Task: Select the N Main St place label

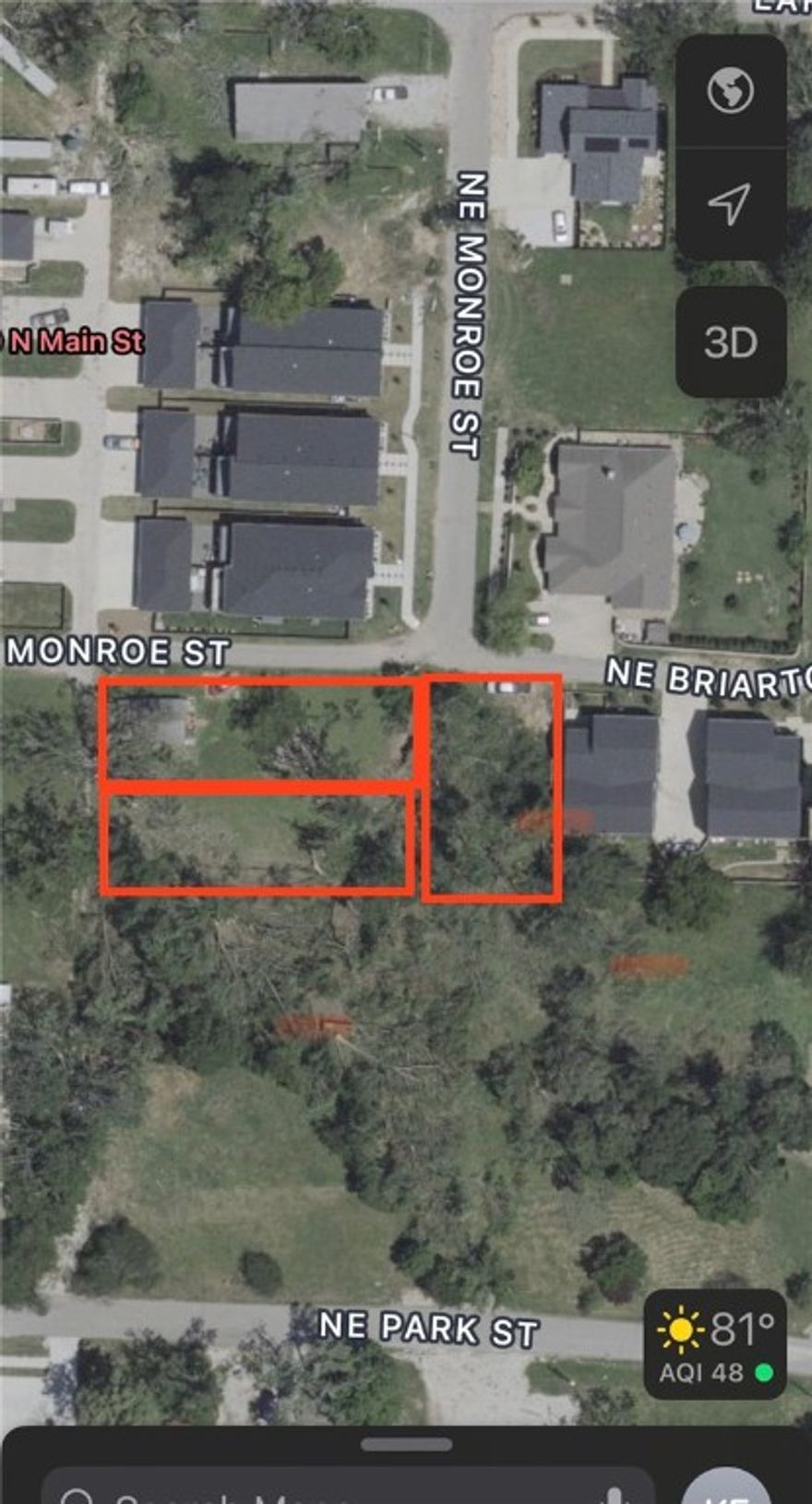Action: (76, 342)
